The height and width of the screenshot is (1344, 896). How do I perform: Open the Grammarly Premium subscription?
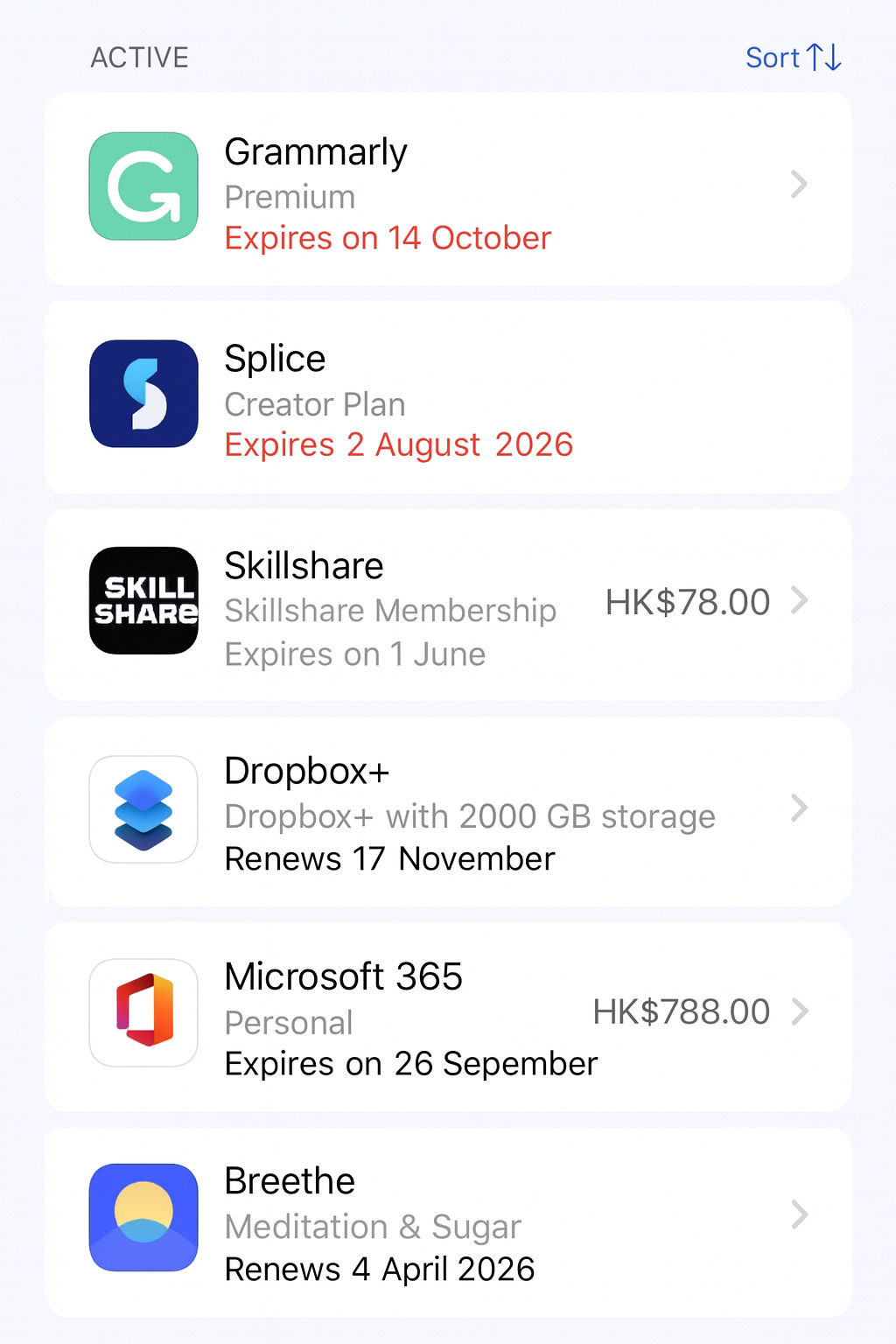coord(448,189)
